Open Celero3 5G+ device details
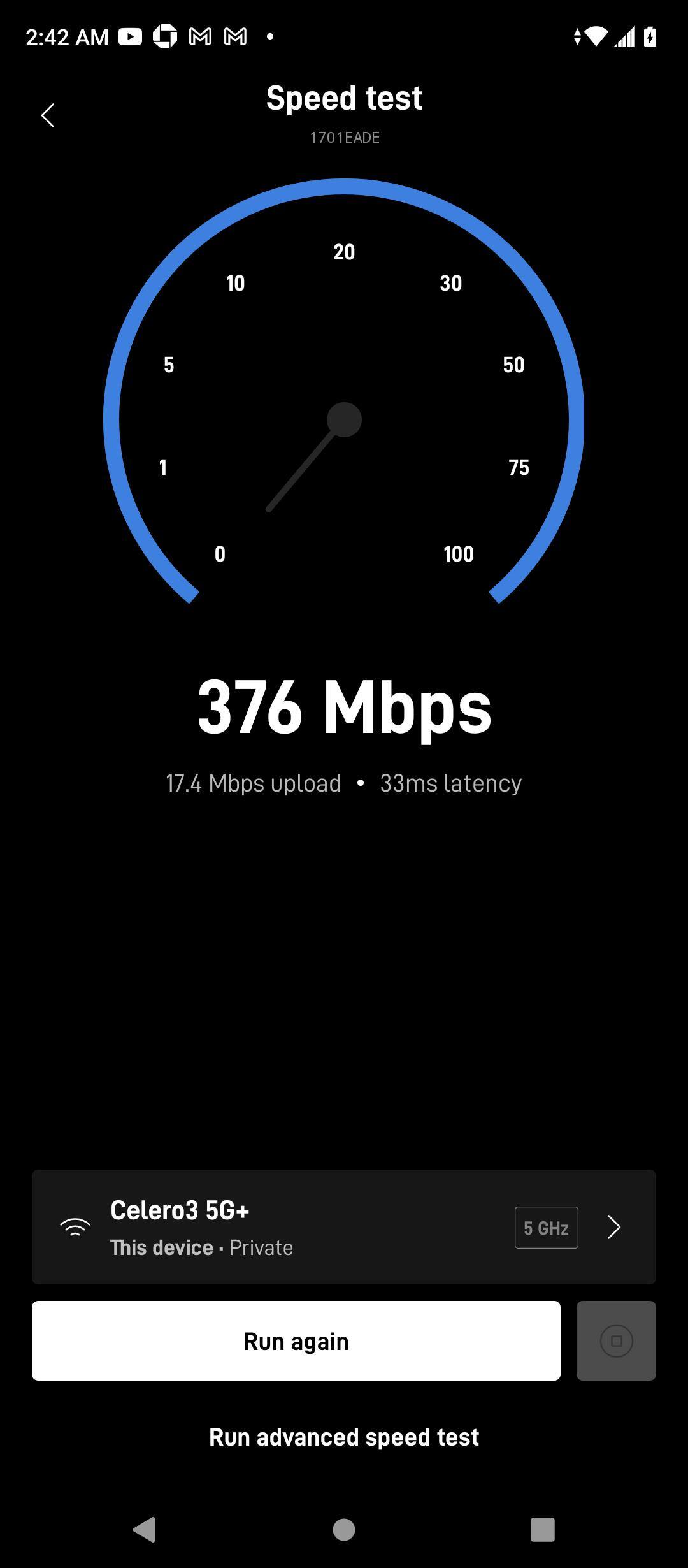688x1568 pixels. (343, 1227)
